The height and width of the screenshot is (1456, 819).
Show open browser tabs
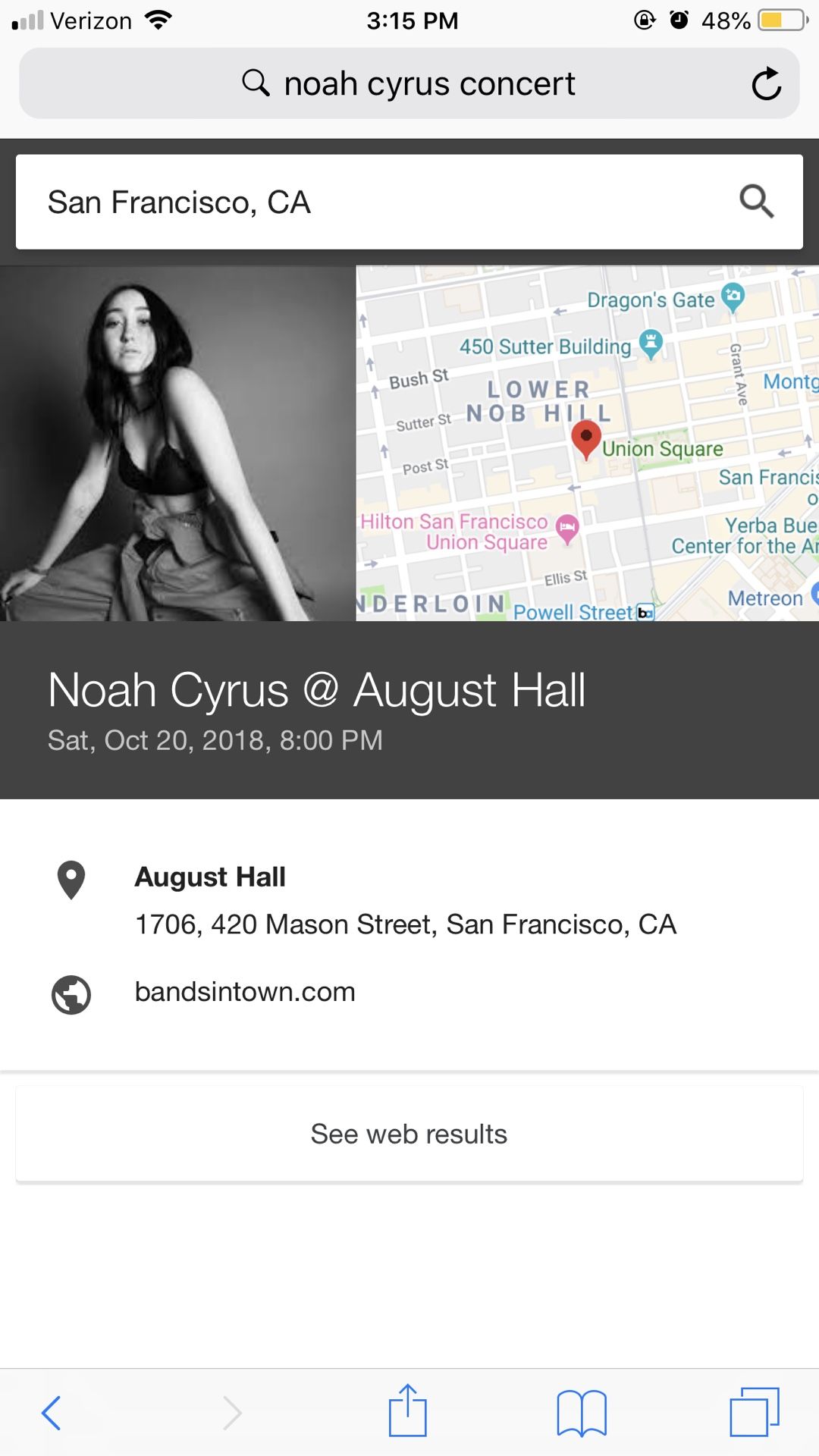pos(755,1412)
